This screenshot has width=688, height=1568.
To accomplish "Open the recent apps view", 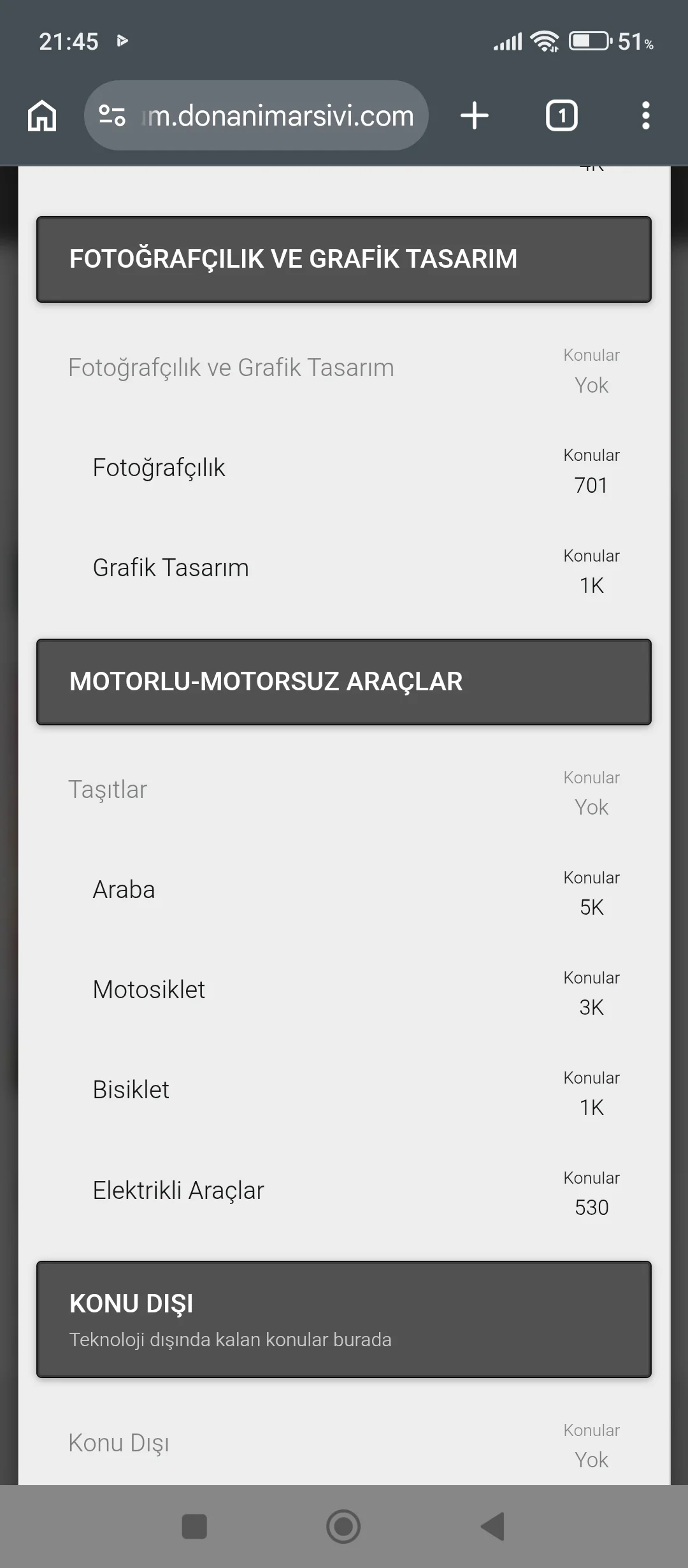I will [194, 1527].
